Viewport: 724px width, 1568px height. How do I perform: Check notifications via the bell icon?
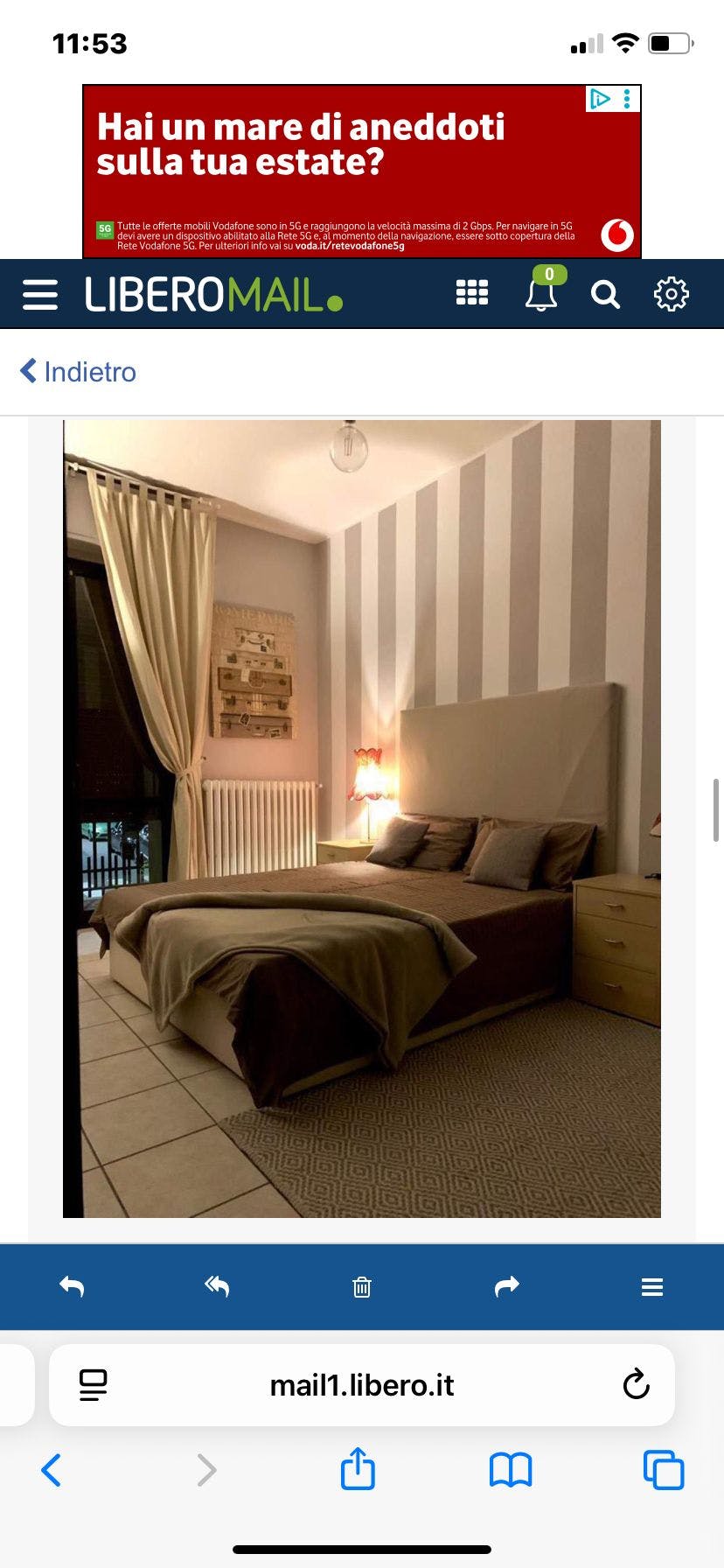541,297
